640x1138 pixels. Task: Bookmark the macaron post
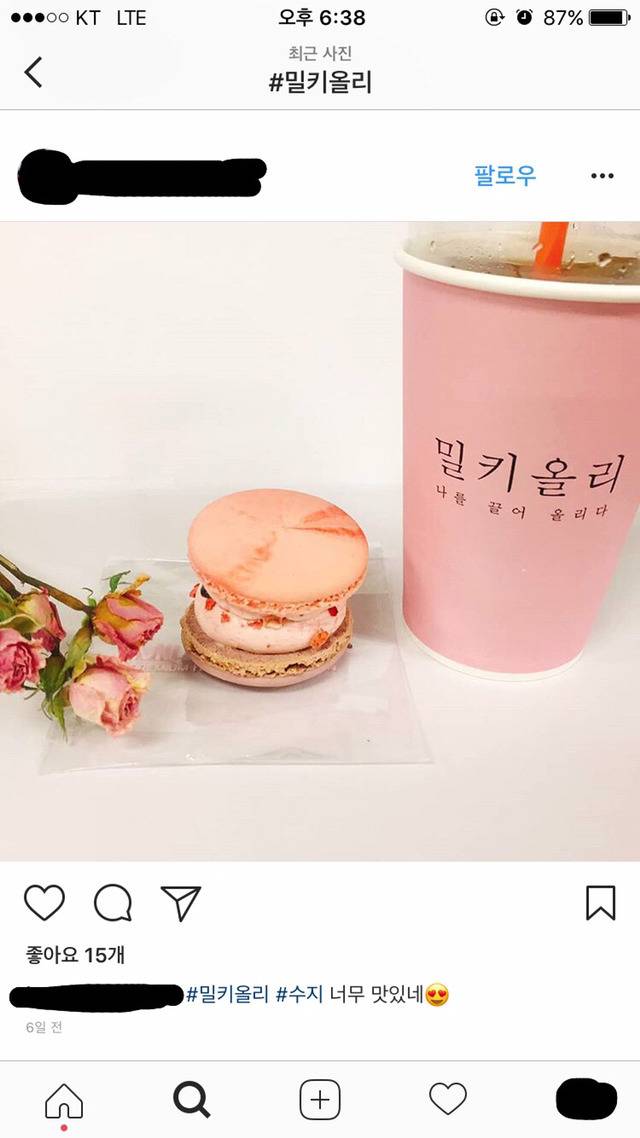click(x=600, y=903)
